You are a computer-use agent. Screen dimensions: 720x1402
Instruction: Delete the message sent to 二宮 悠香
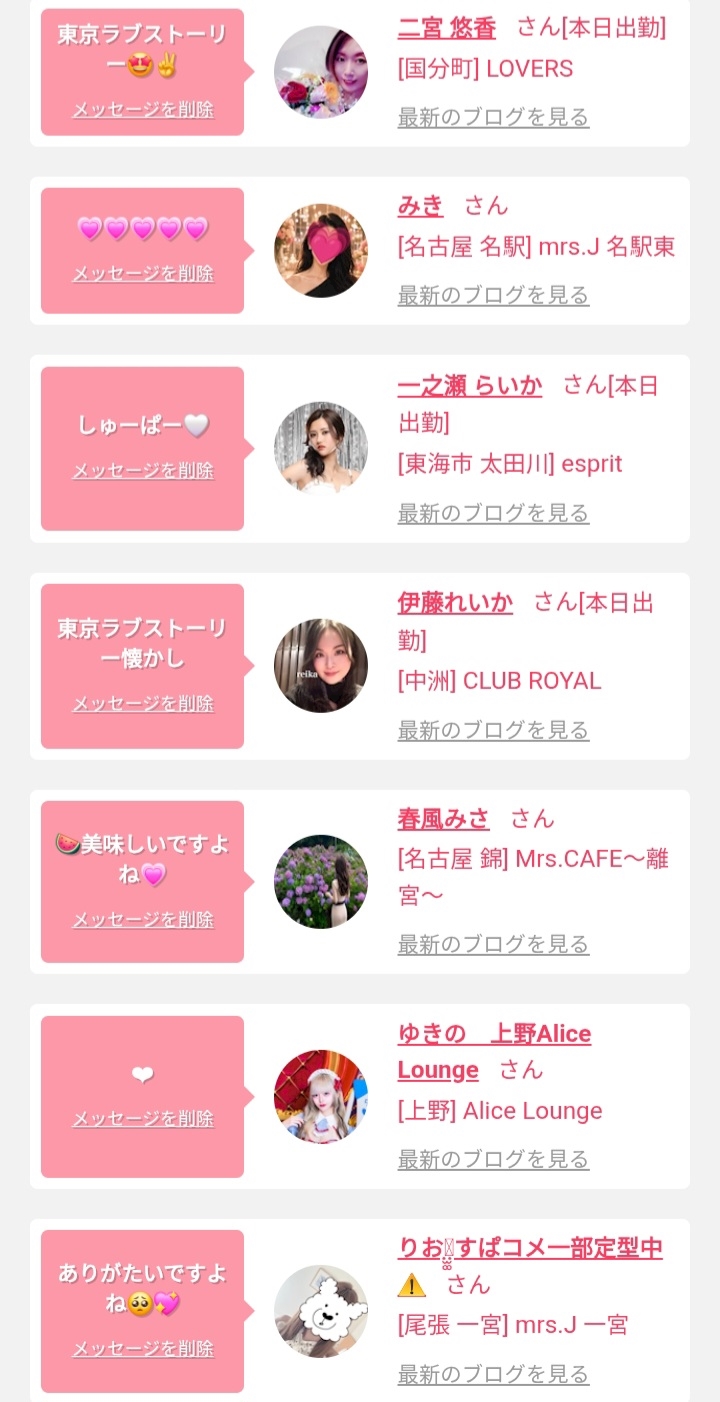click(x=143, y=109)
